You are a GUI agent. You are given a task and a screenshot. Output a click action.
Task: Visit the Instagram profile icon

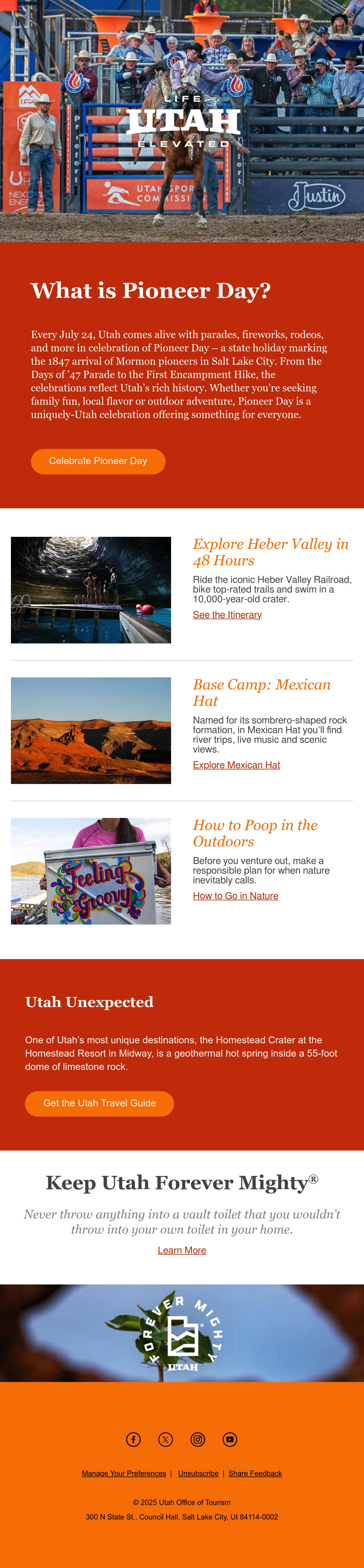click(197, 1439)
